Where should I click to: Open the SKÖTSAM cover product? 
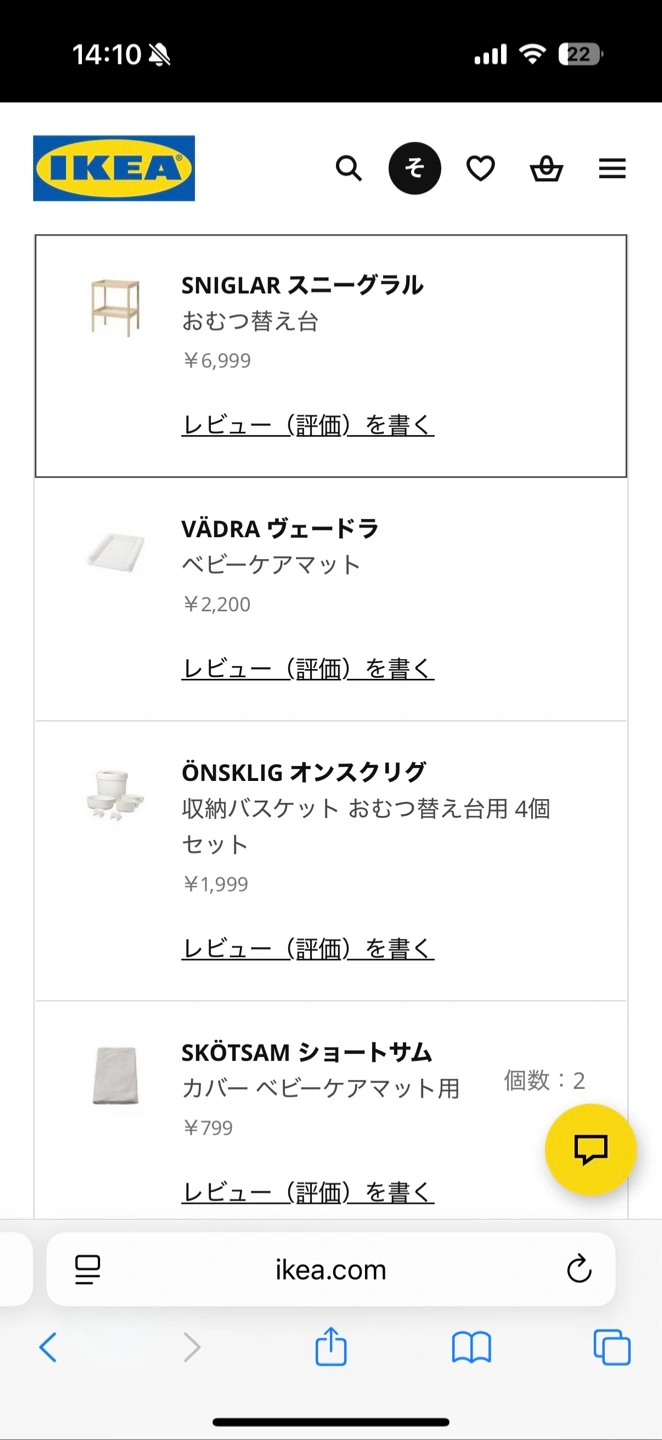[306, 1052]
